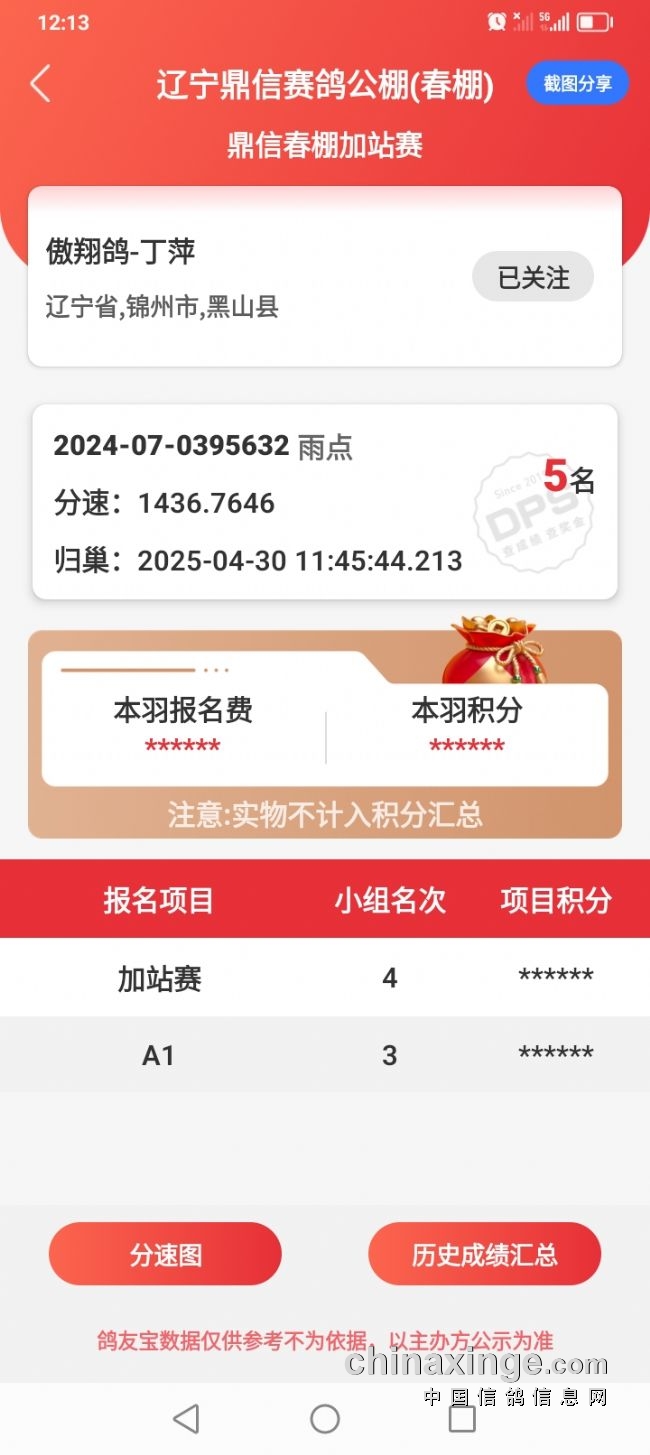Image resolution: width=650 pixels, height=1455 pixels.
Task: Tap the system back navigation button
Action: click(186, 1418)
